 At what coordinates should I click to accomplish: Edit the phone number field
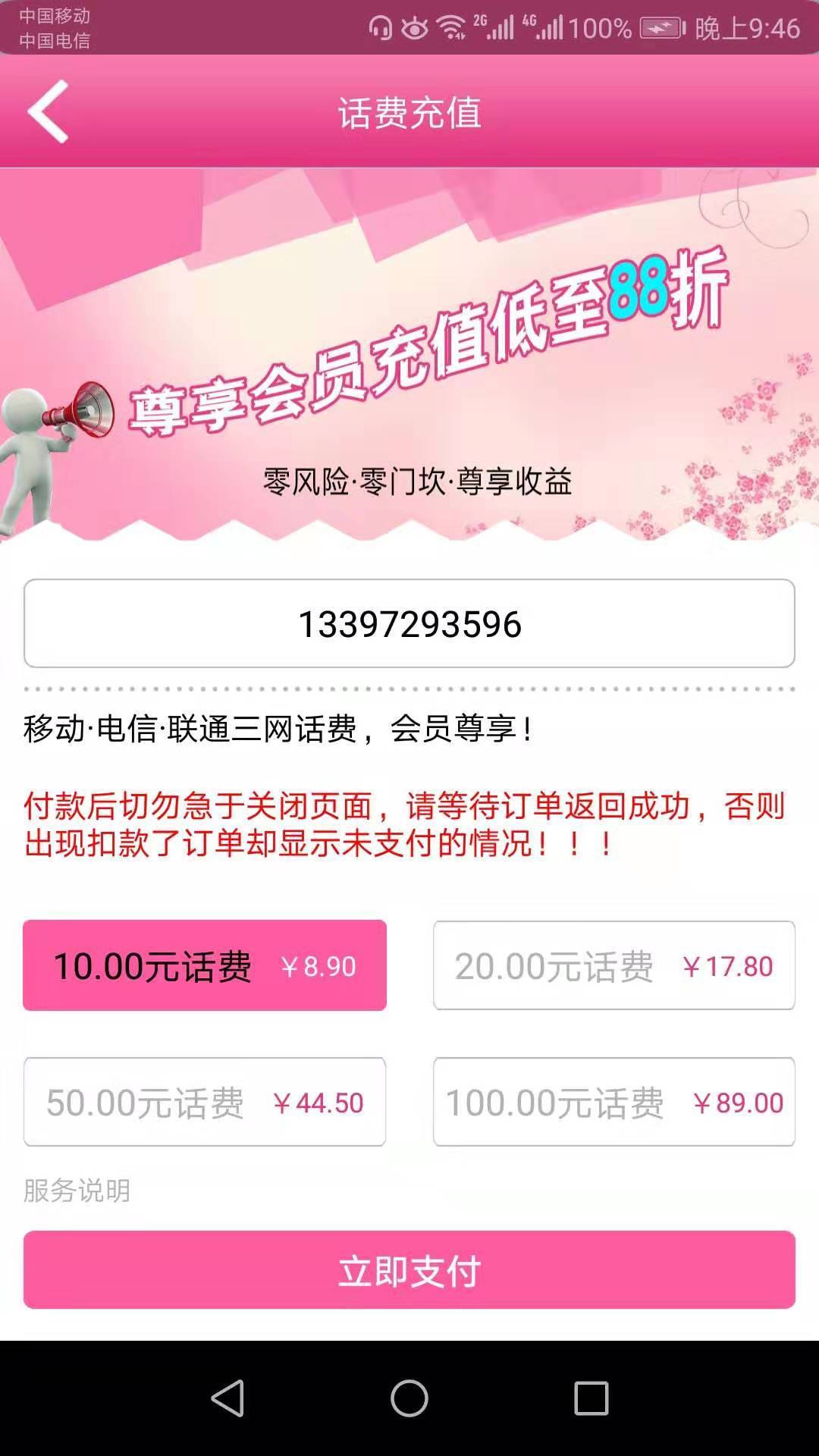[x=409, y=623]
